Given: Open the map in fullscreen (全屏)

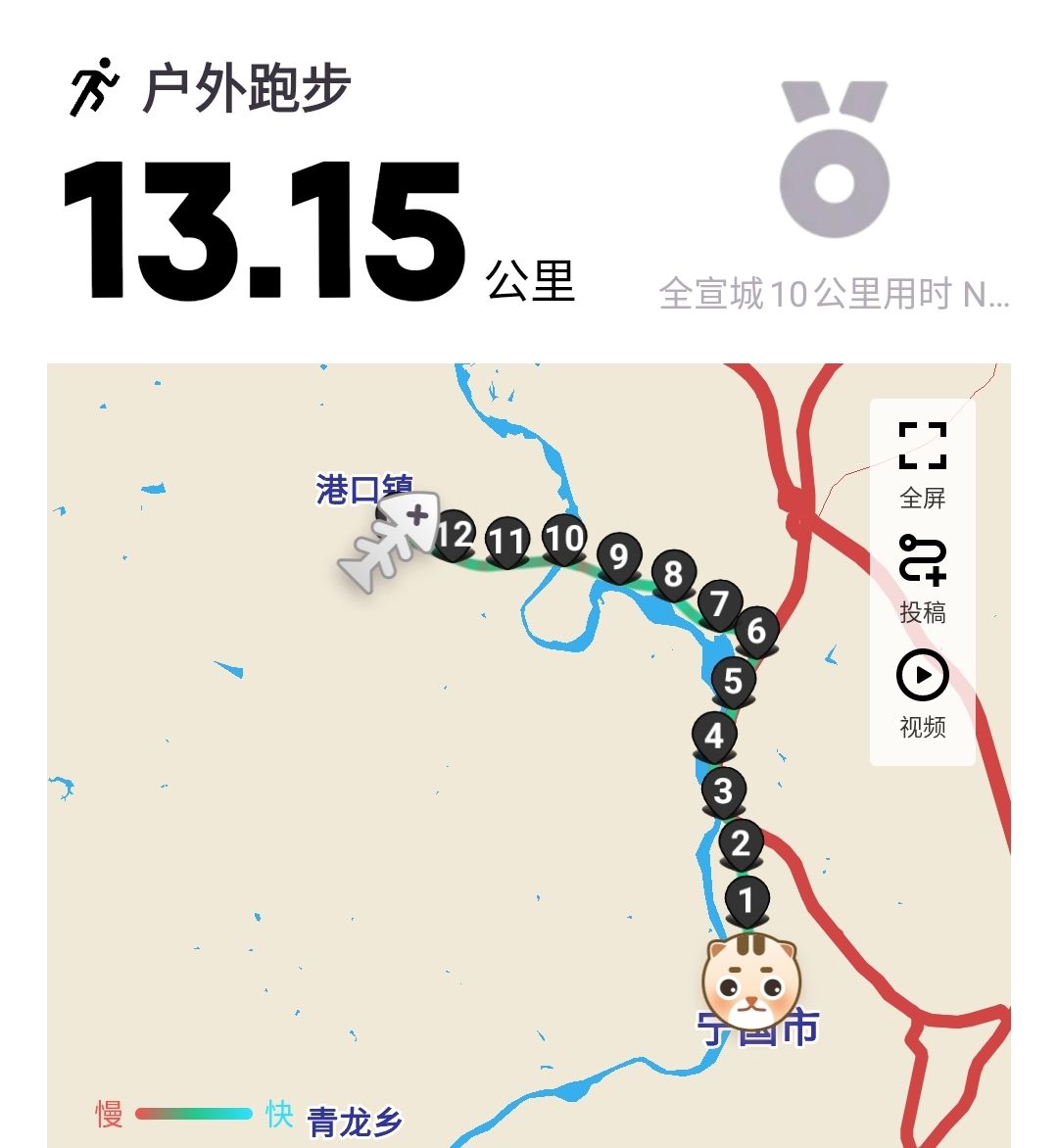Looking at the screenshot, I should (922, 463).
